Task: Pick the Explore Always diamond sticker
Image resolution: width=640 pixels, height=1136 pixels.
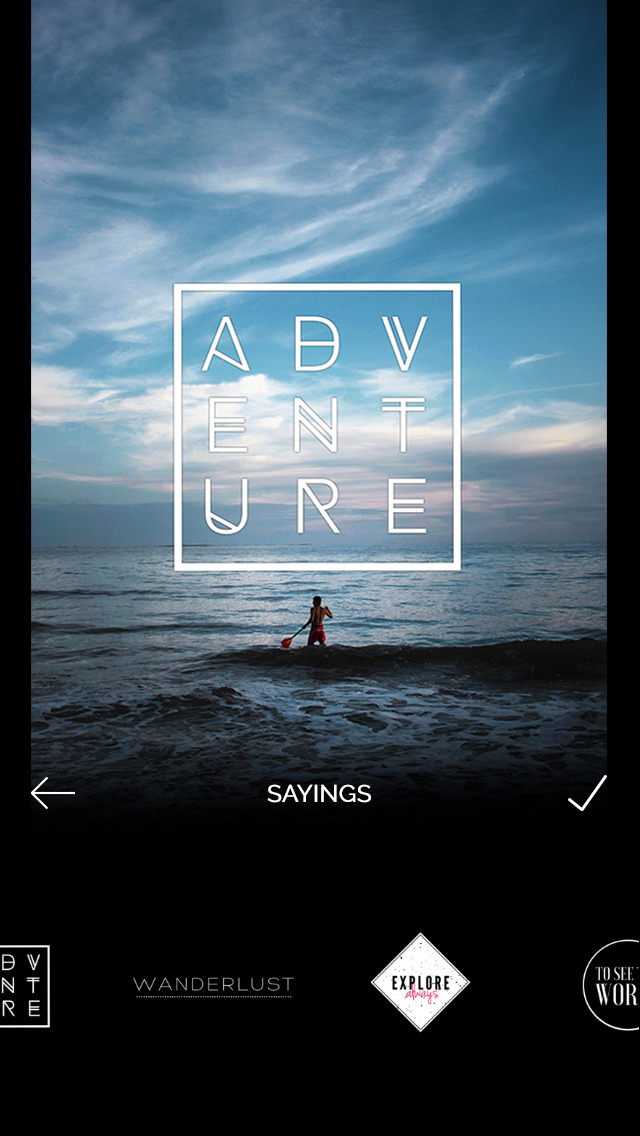Action: pos(420,982)
